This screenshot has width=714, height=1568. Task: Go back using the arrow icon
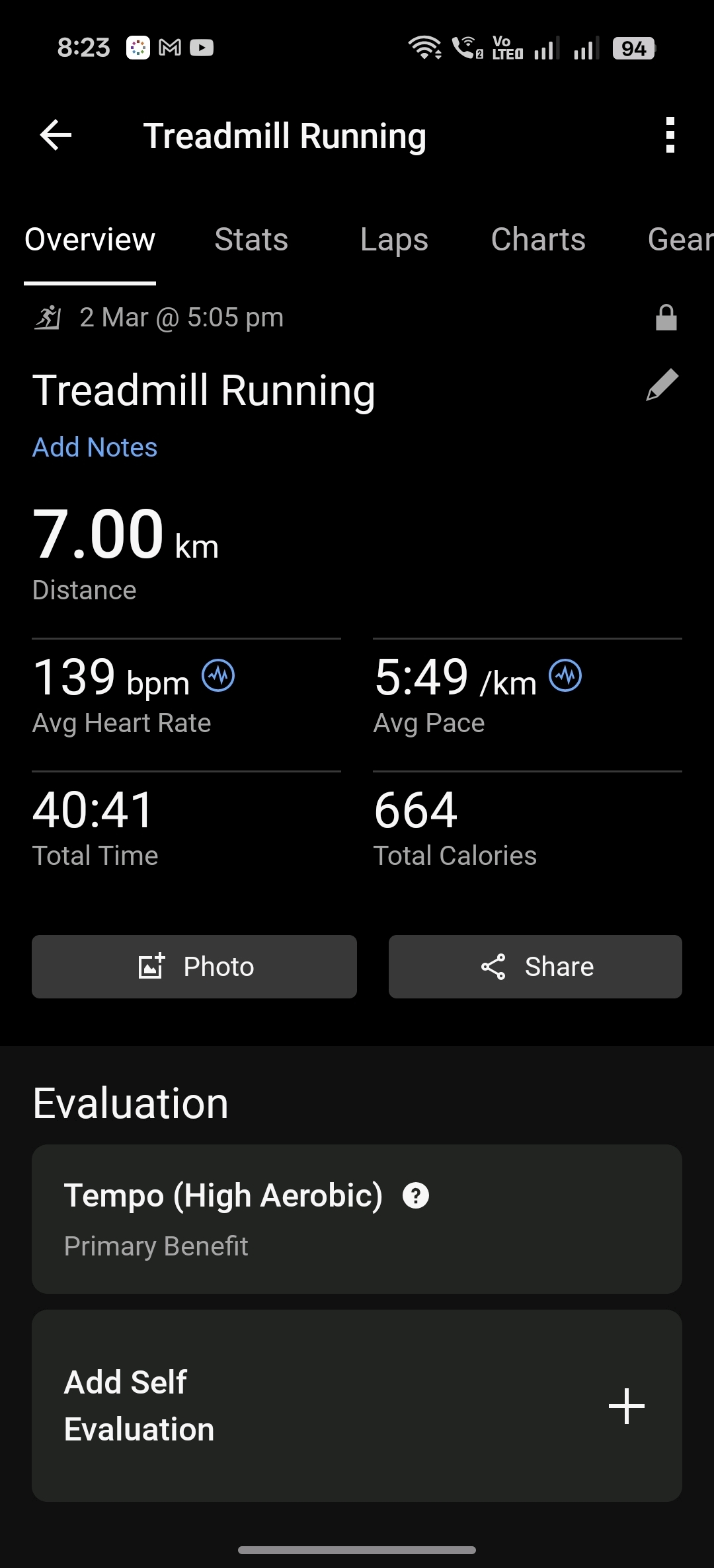coord(56,135)
